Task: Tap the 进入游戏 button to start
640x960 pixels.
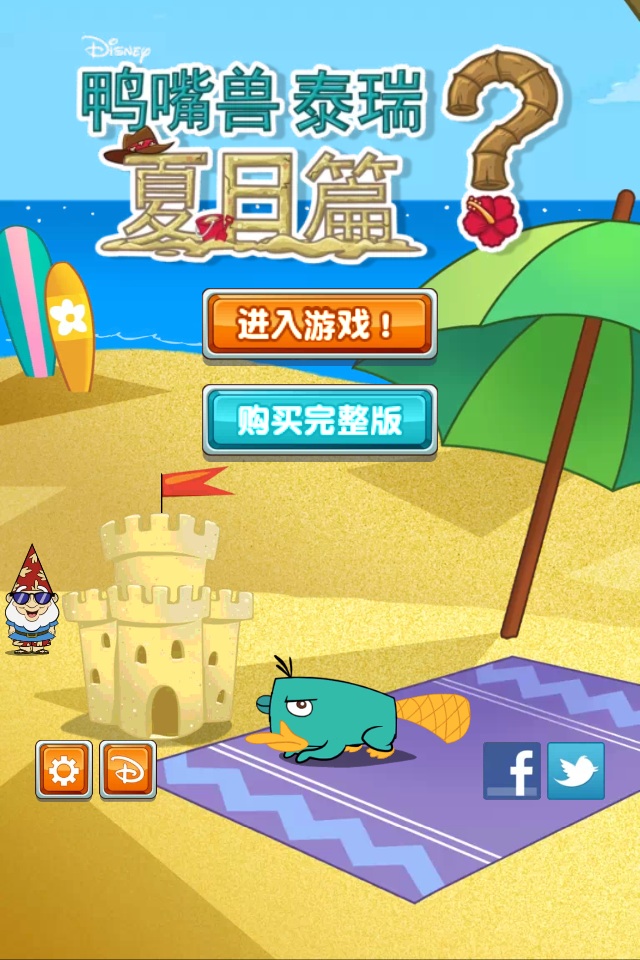Action: [x=319, y=325]
